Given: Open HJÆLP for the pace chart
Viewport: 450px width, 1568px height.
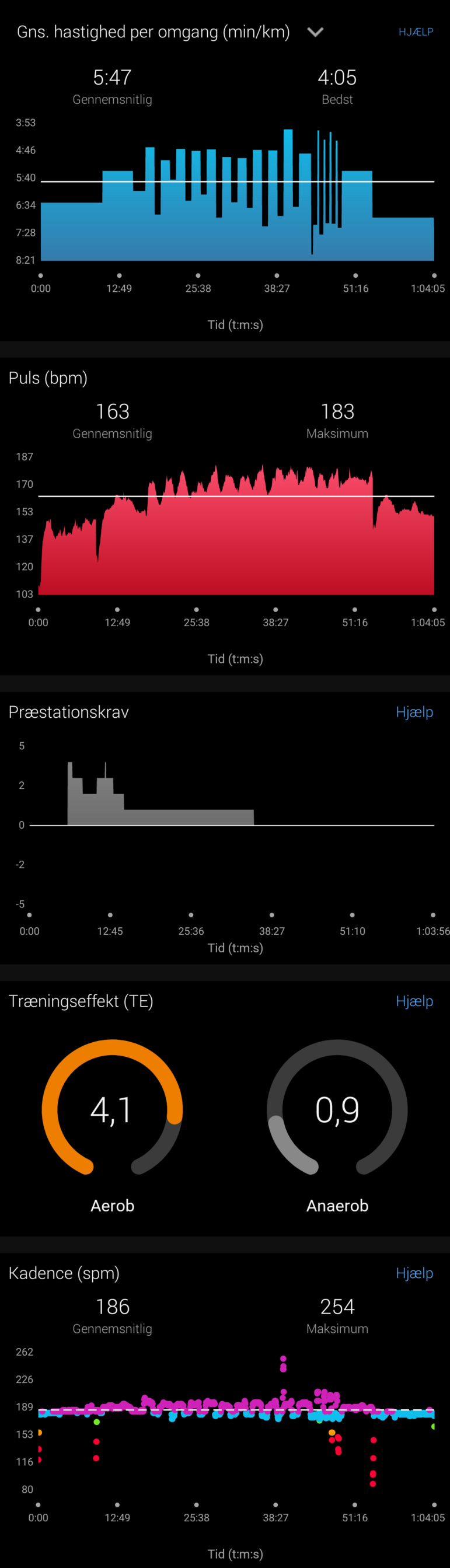Looking at the screenshot, I should coord(416,32).
